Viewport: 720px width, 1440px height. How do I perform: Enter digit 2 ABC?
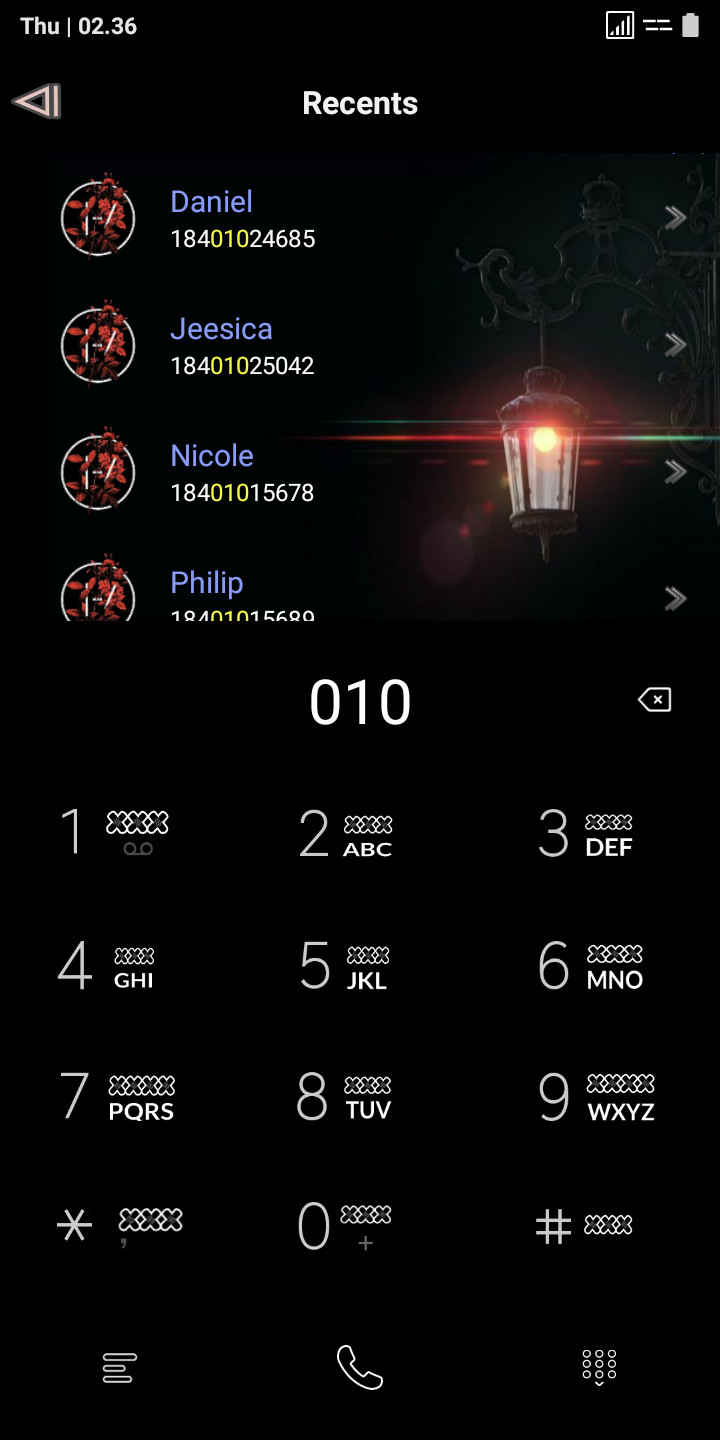click(x=345, y=834)
